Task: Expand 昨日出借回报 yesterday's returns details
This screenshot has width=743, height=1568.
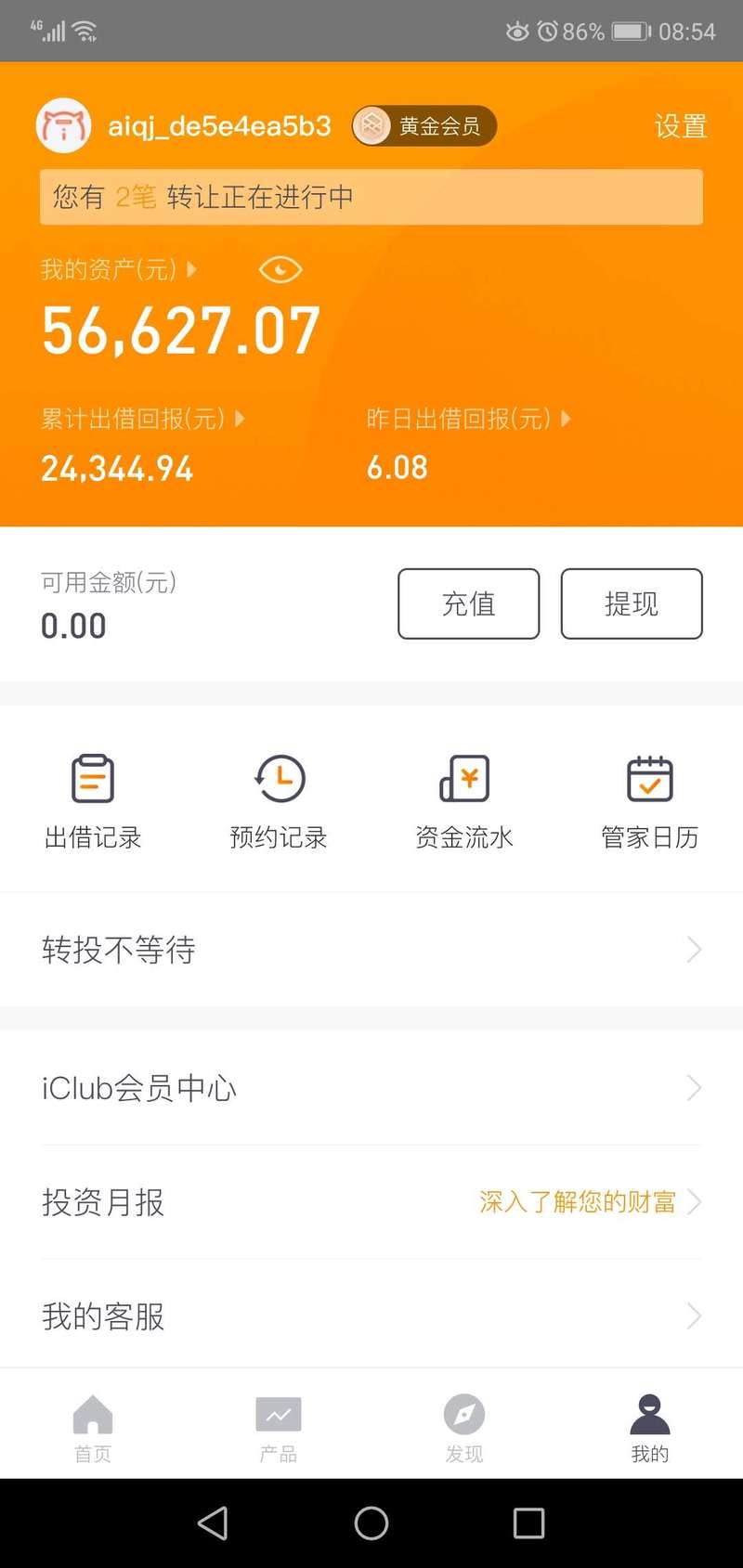Action: coord(567,419)
